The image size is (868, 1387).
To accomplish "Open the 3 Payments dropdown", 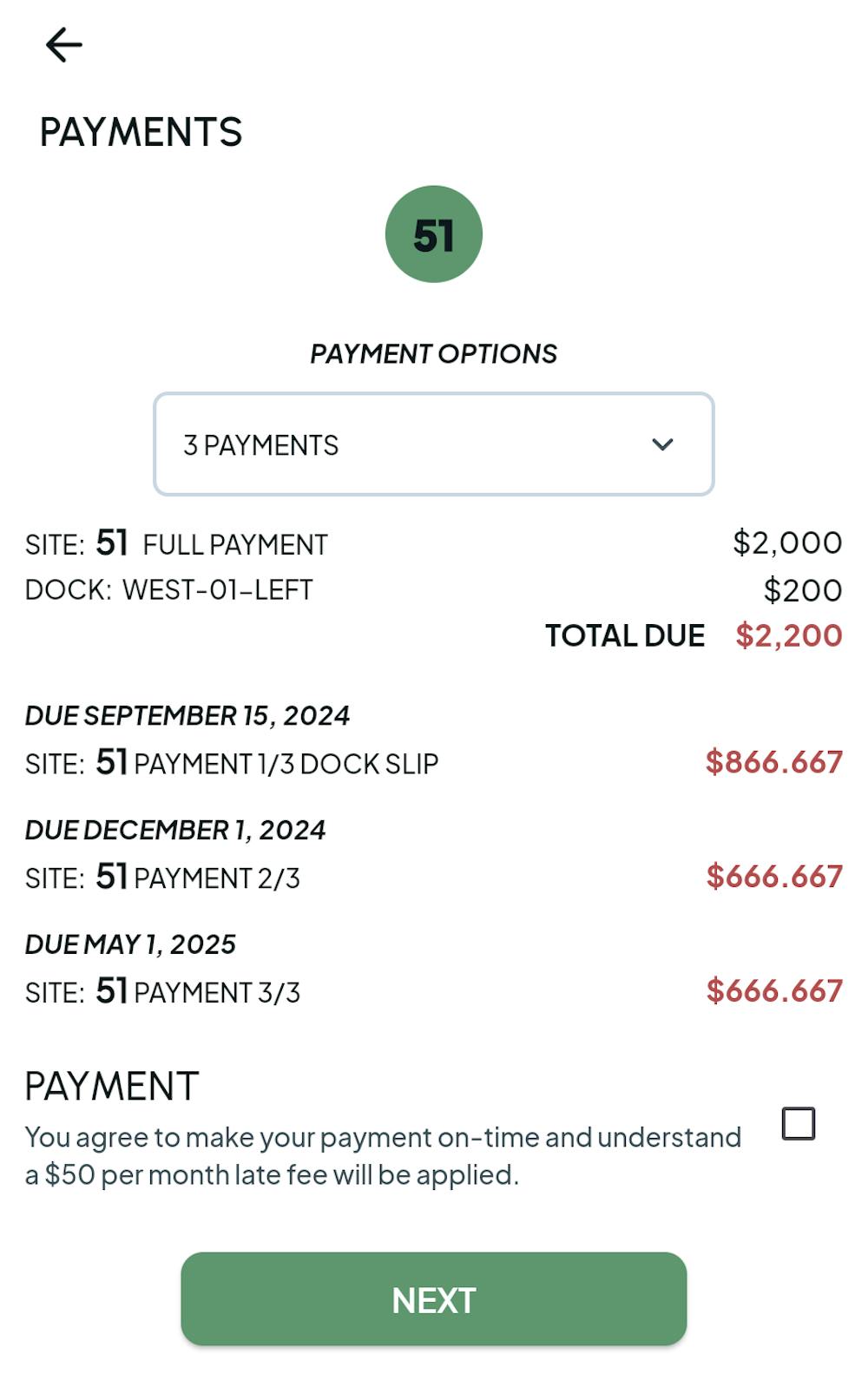I will click(433, 444).
